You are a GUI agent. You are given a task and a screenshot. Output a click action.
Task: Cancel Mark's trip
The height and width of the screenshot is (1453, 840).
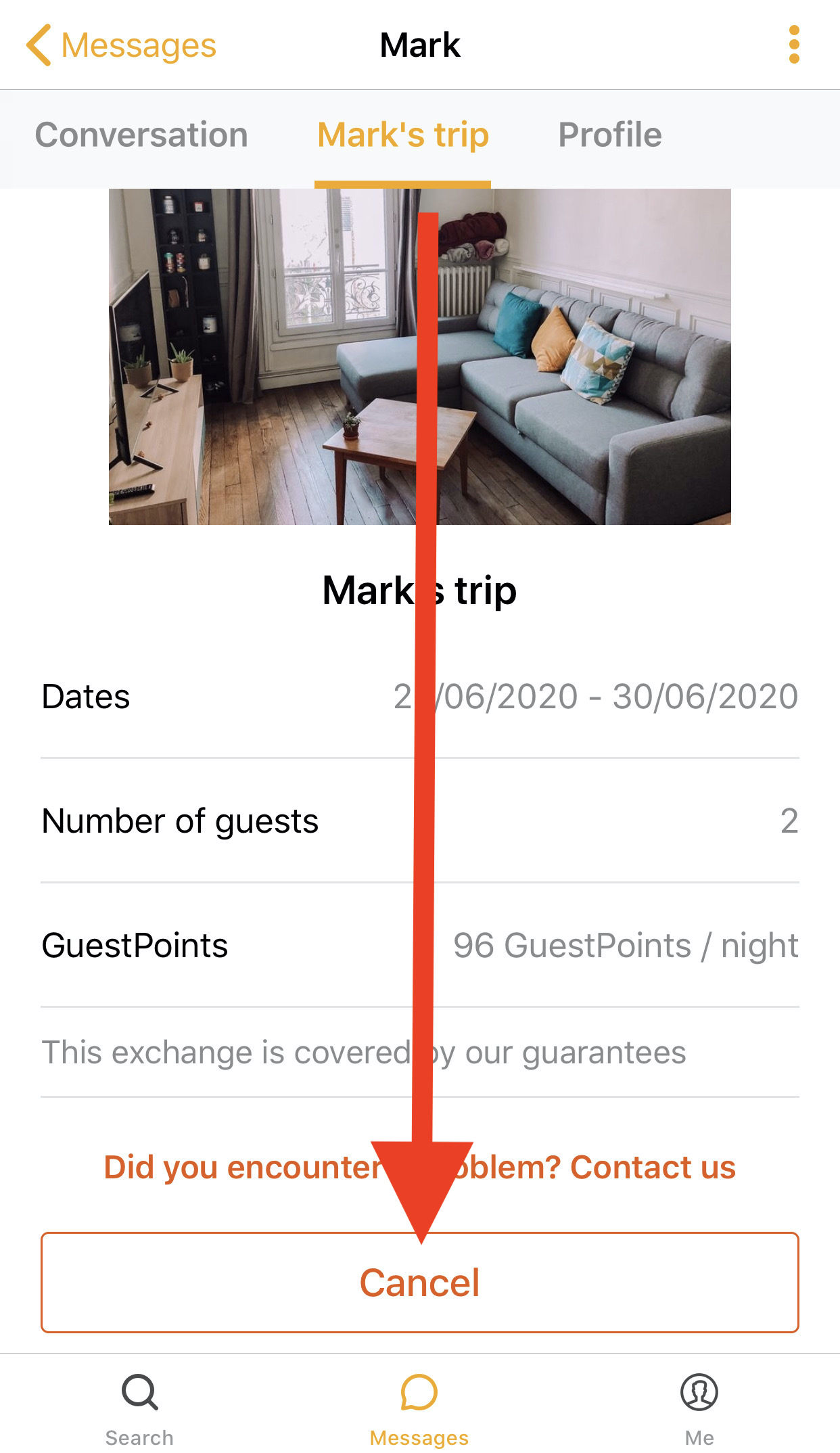(x=419, y=1283)
